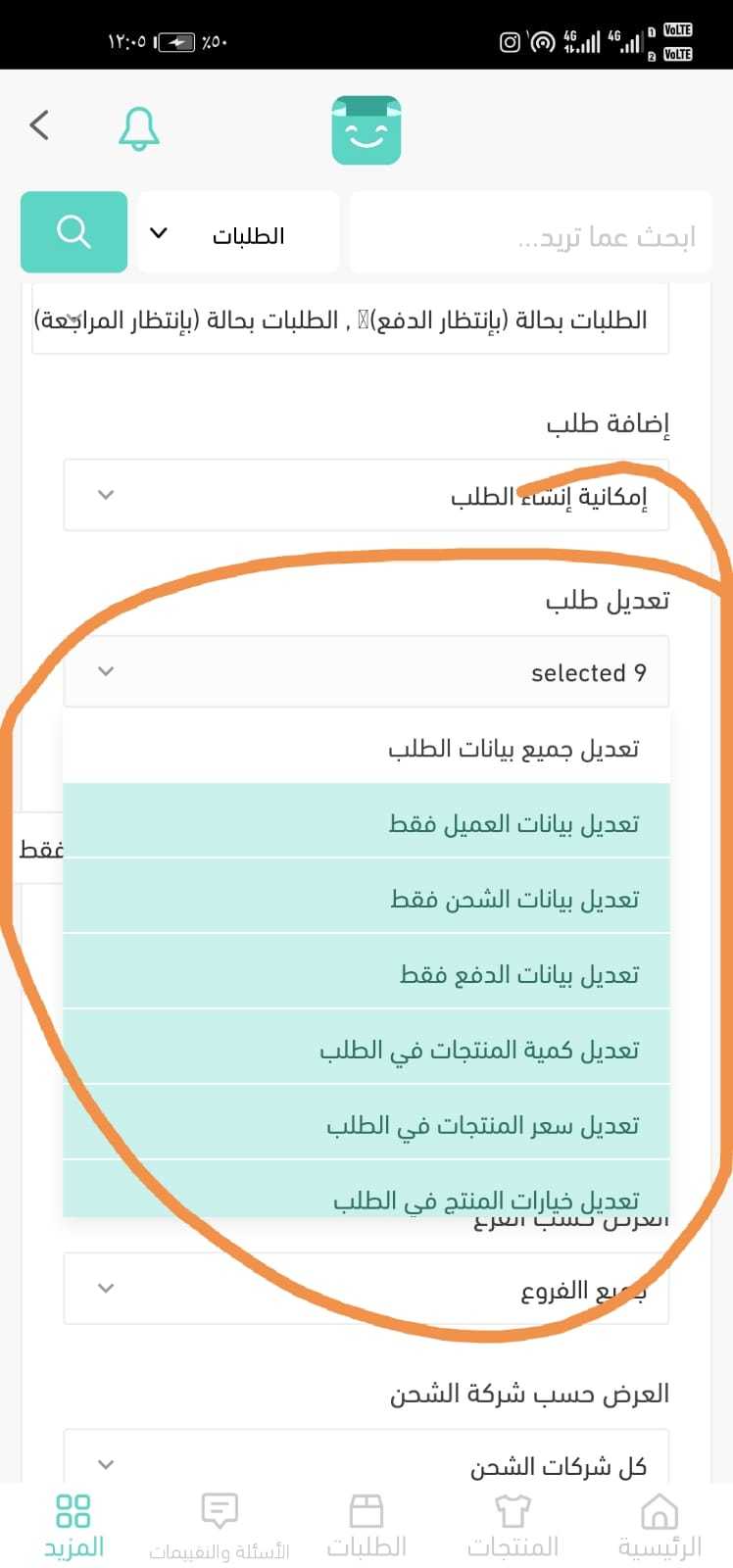Open the المزيد tab

73,1527
